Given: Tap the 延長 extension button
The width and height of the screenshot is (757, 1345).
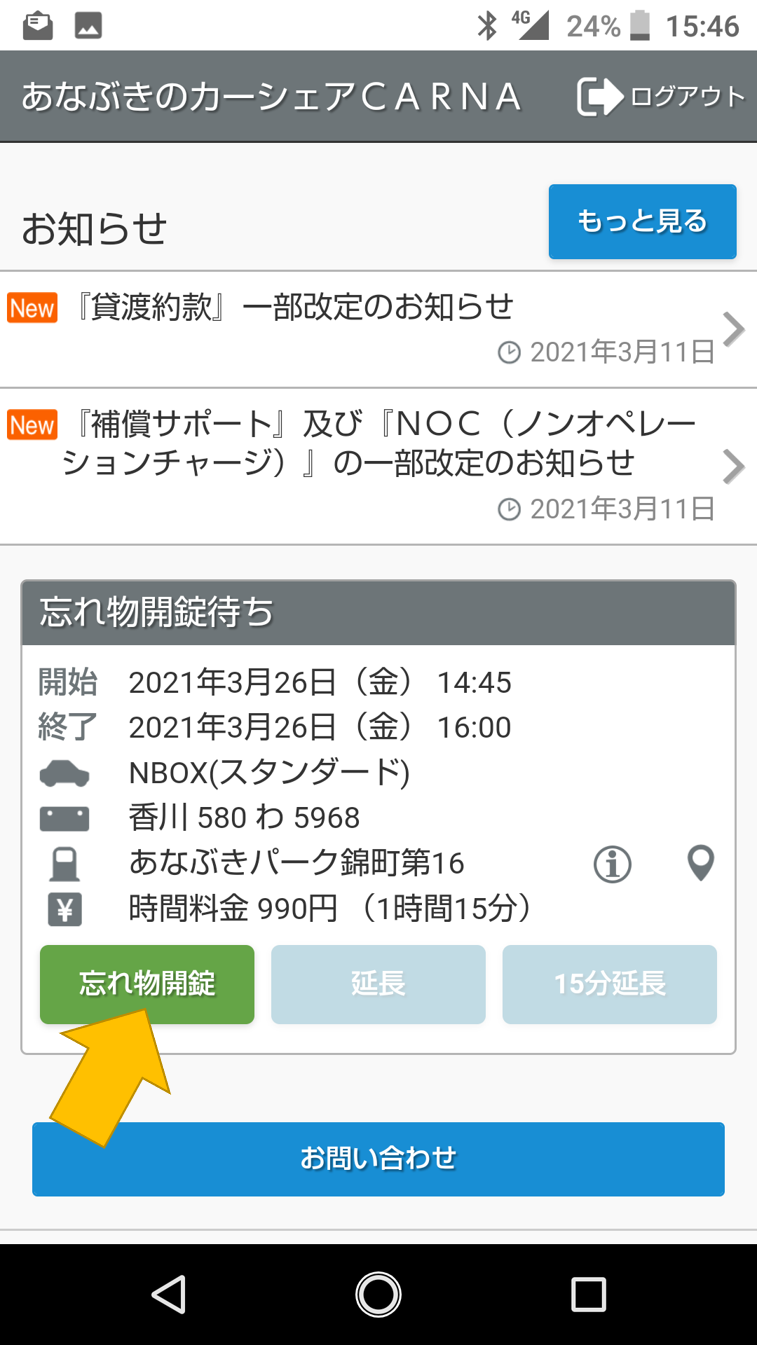Looking at the screenshot, I should click(x=378, y=984).
